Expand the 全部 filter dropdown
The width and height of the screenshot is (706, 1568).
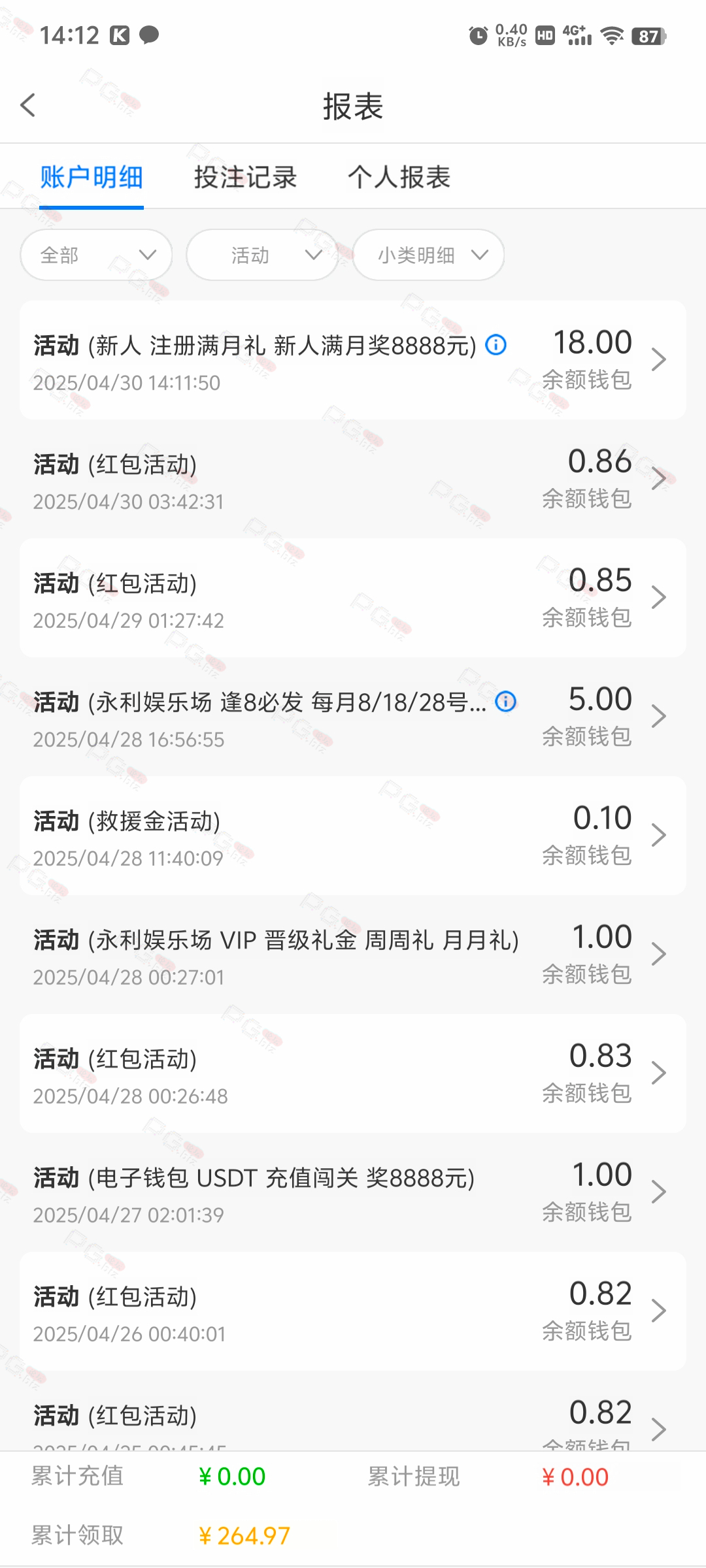click(96, 255)
